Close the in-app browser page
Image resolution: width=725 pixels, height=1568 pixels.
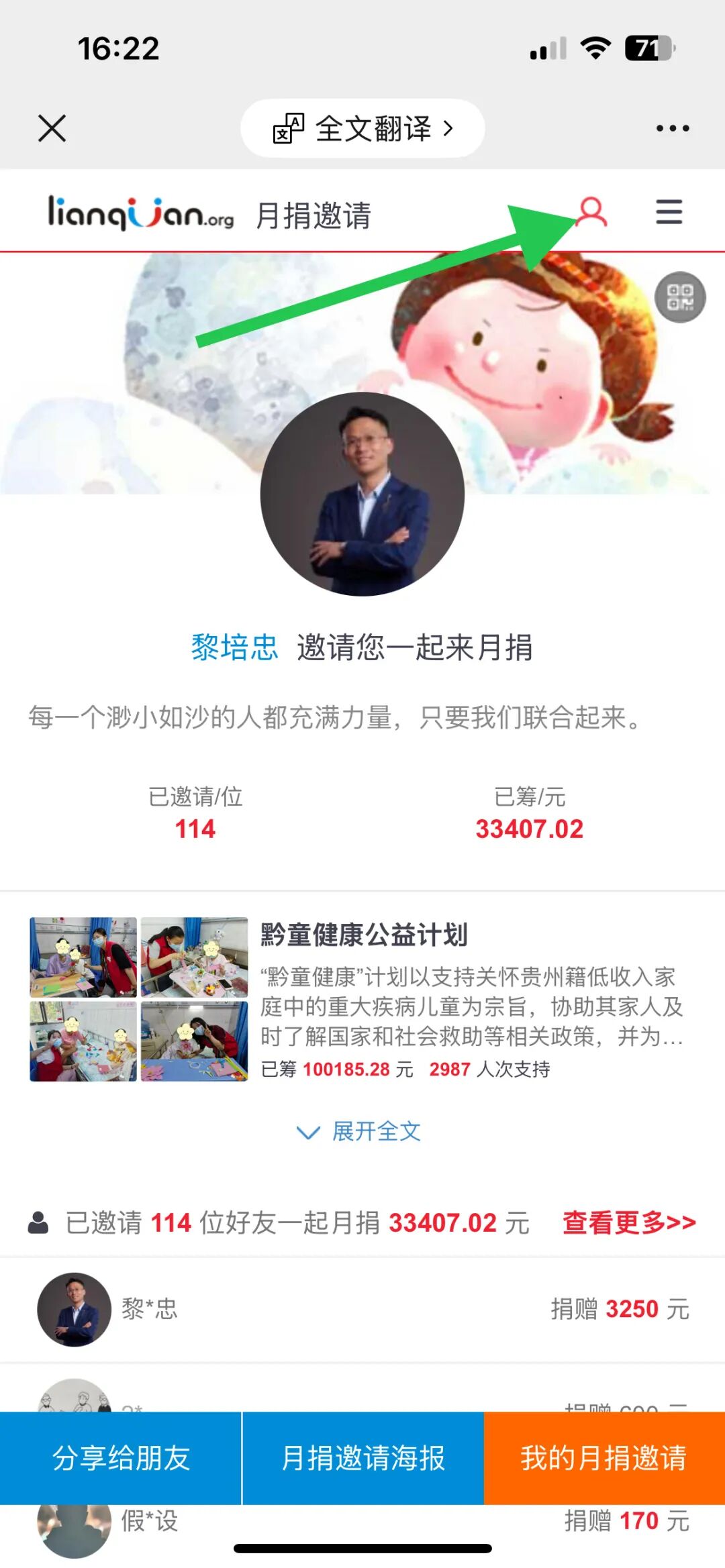[52, 128]
